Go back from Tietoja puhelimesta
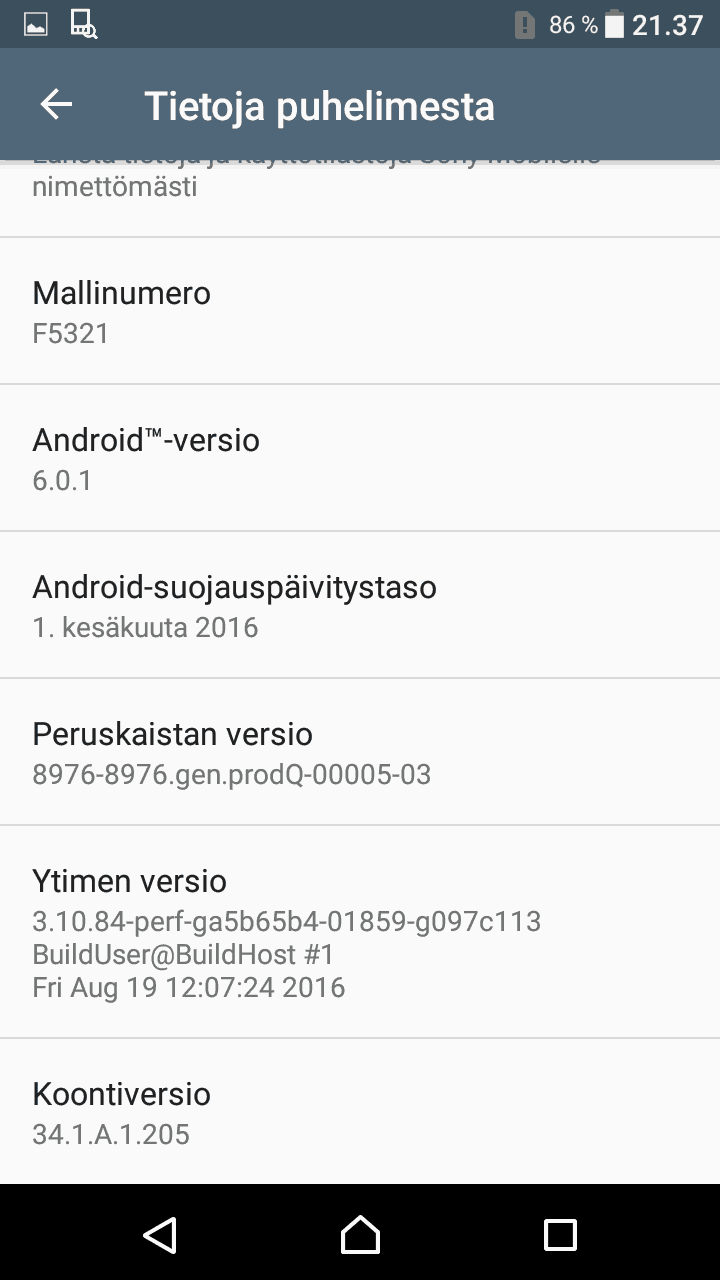This screenshot has height=1280, width=720. [x=56, y=105]
